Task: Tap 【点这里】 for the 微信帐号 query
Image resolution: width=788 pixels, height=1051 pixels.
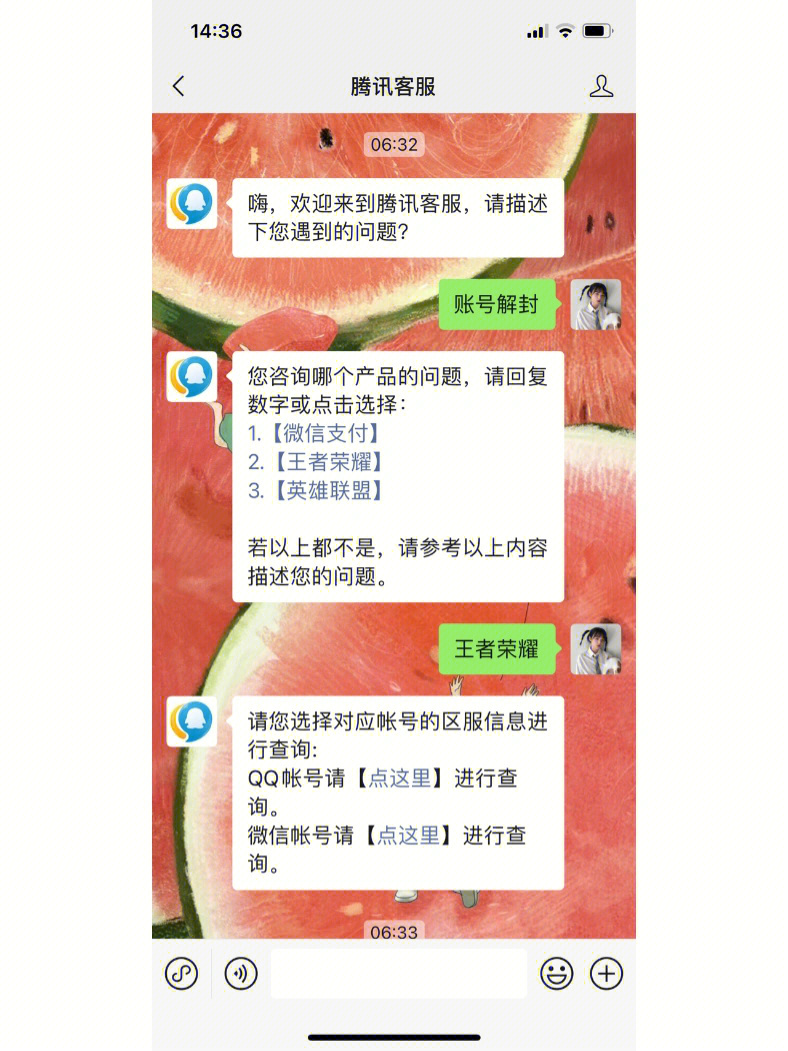Action: 409,835
